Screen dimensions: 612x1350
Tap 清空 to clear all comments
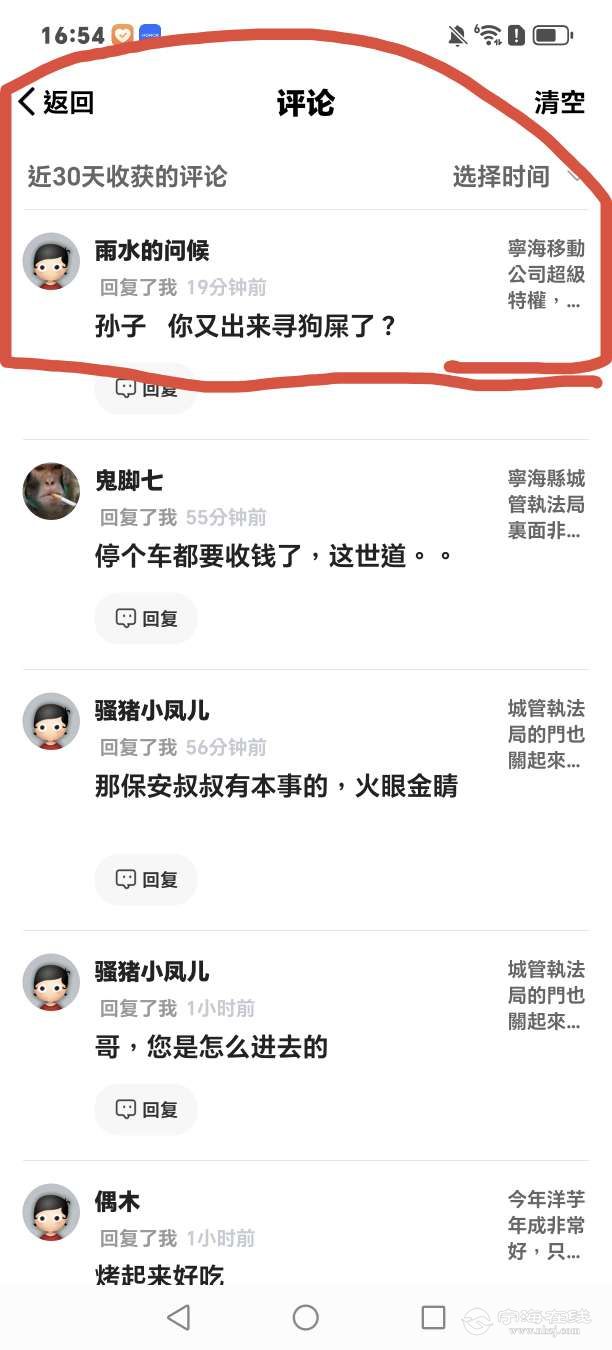pyautogui.click(x=559, y=102)
